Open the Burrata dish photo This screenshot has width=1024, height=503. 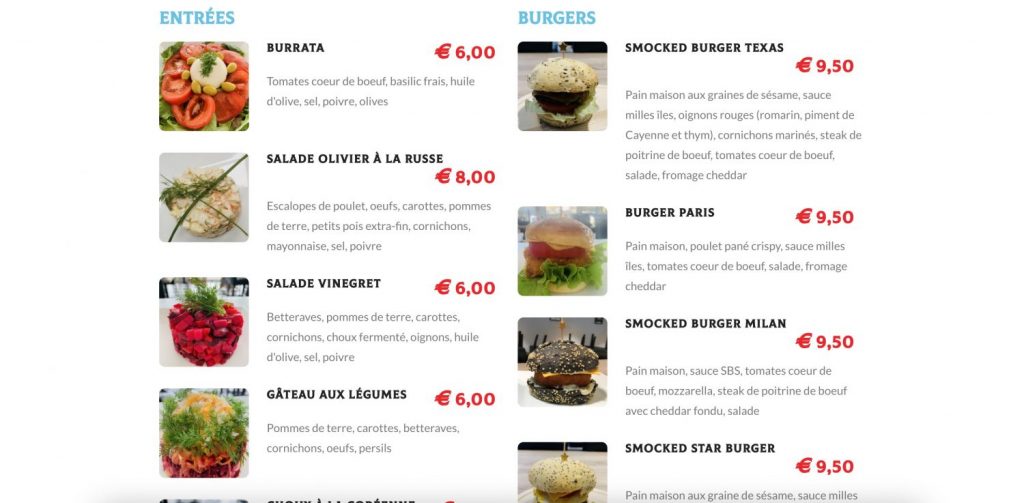(203, 86)
